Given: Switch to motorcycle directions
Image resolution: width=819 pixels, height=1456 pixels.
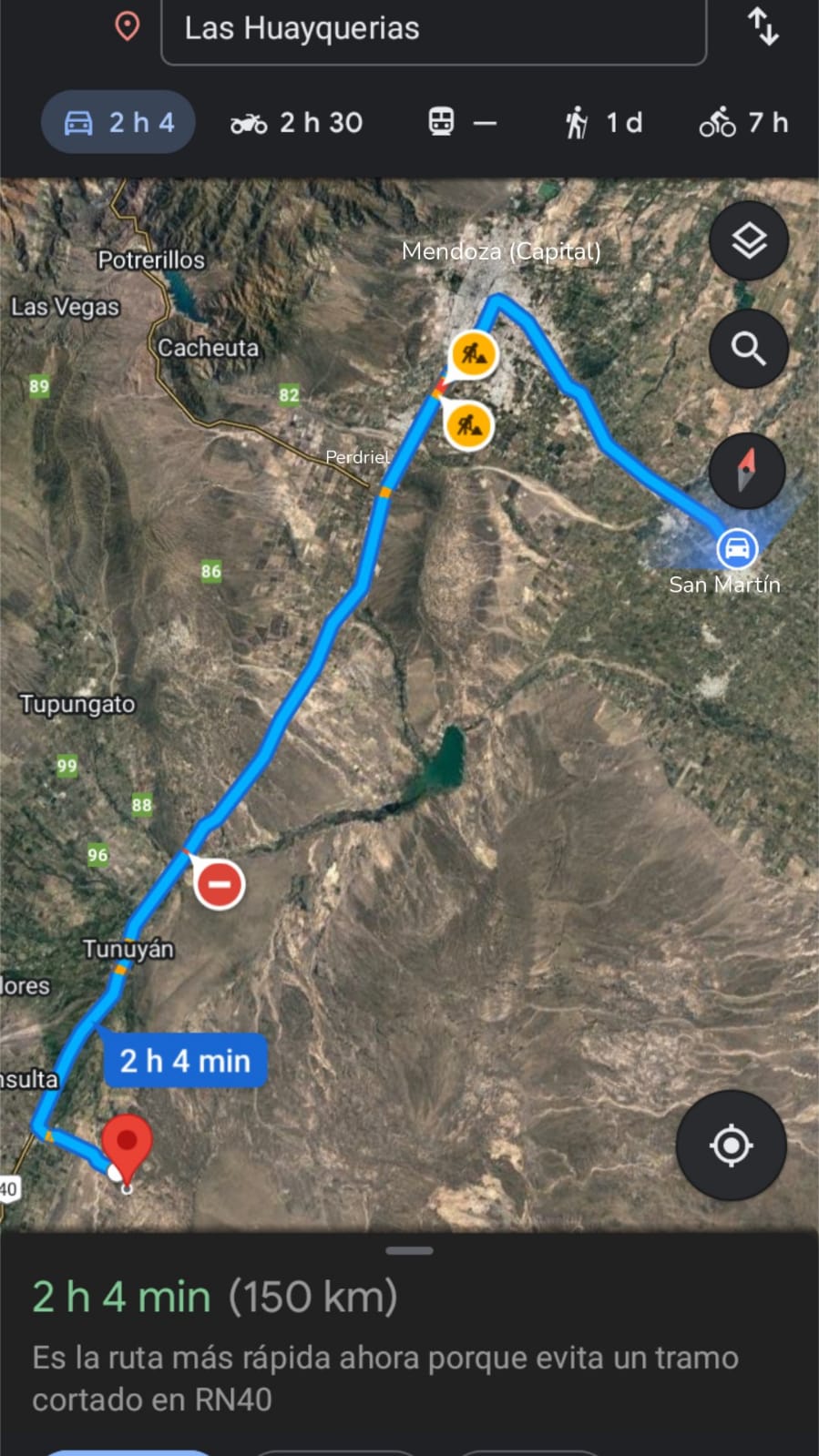Looking at the screenshot, I should click(x=296, y=122).
